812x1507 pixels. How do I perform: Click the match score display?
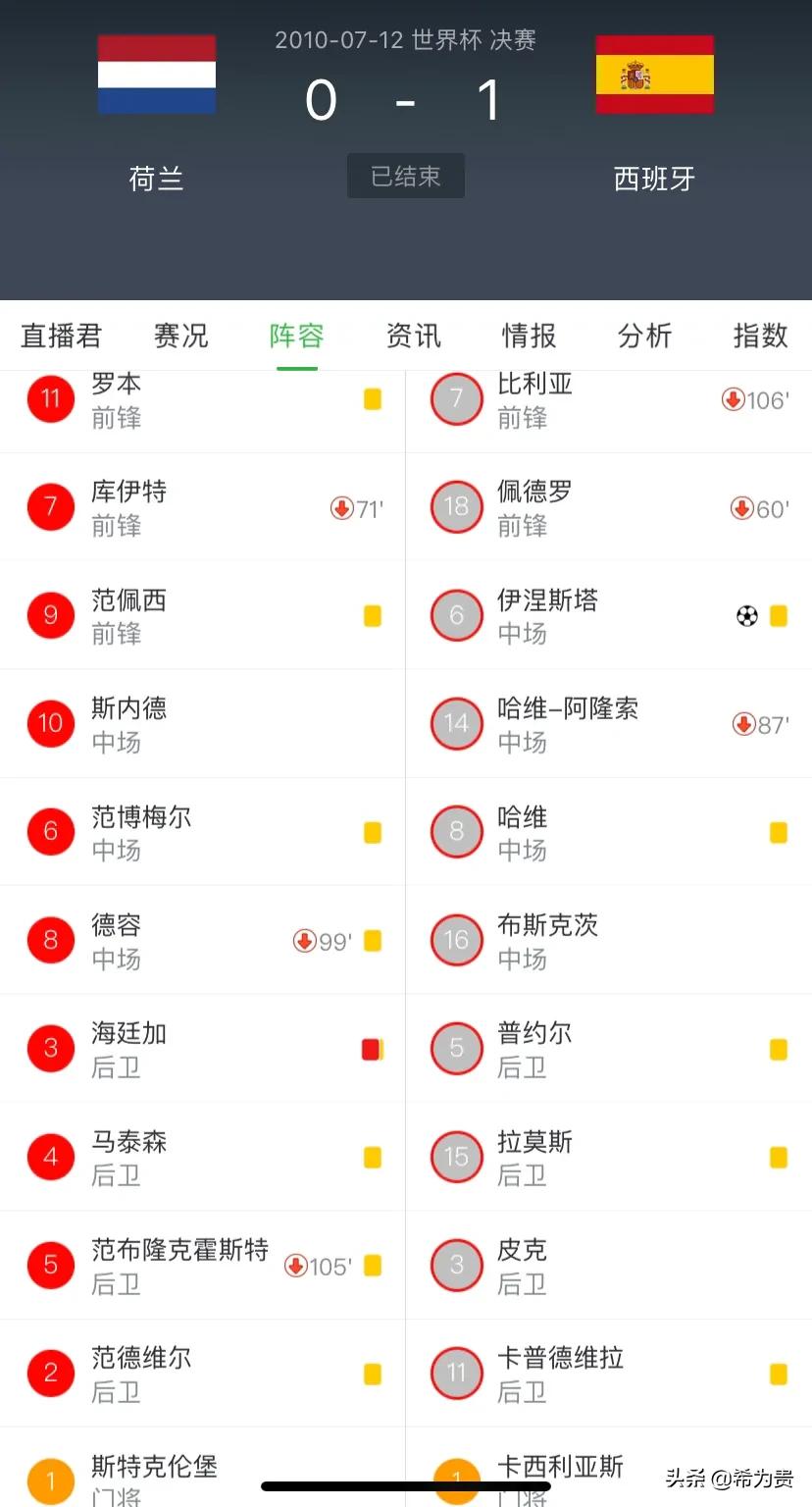[406, 99]
